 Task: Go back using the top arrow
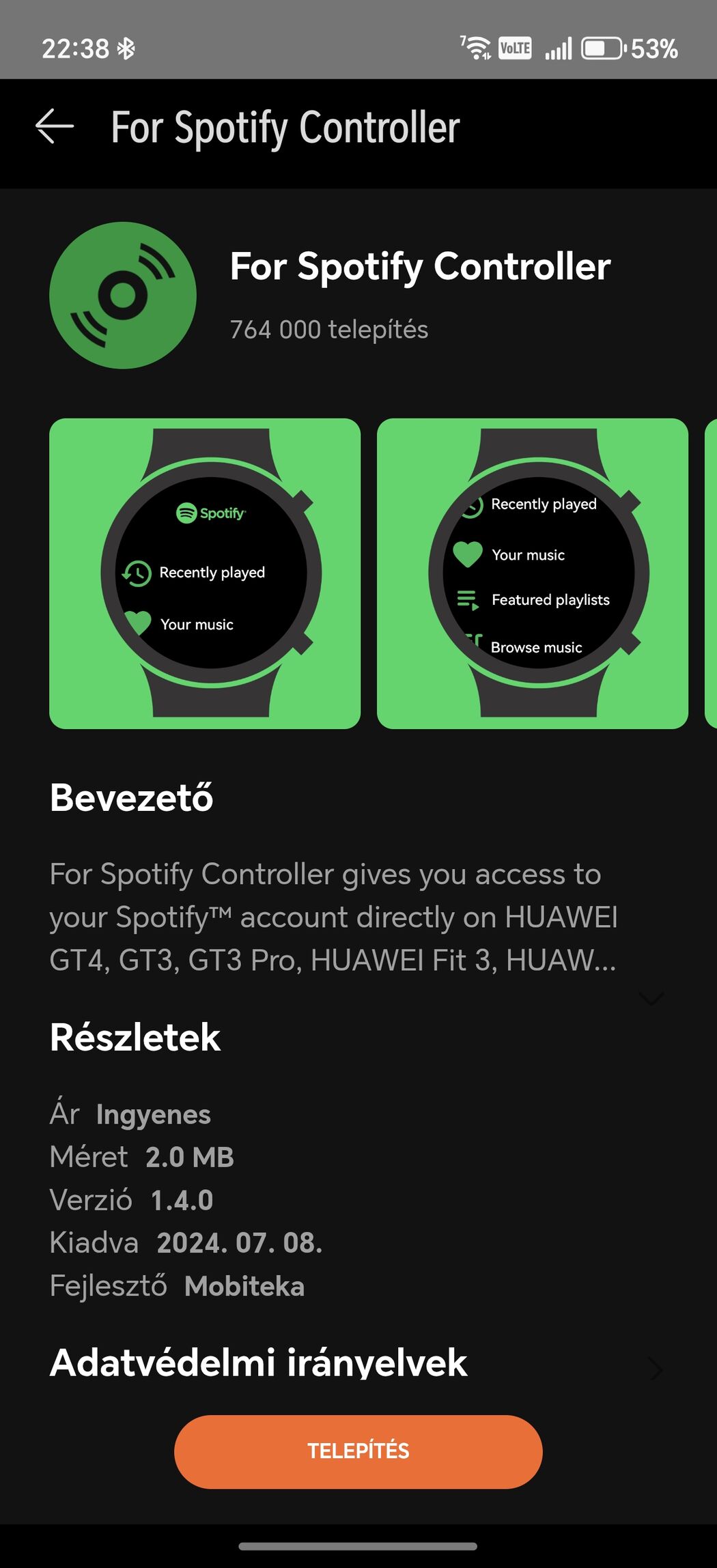pyautogui.click(x=55, y=127)
